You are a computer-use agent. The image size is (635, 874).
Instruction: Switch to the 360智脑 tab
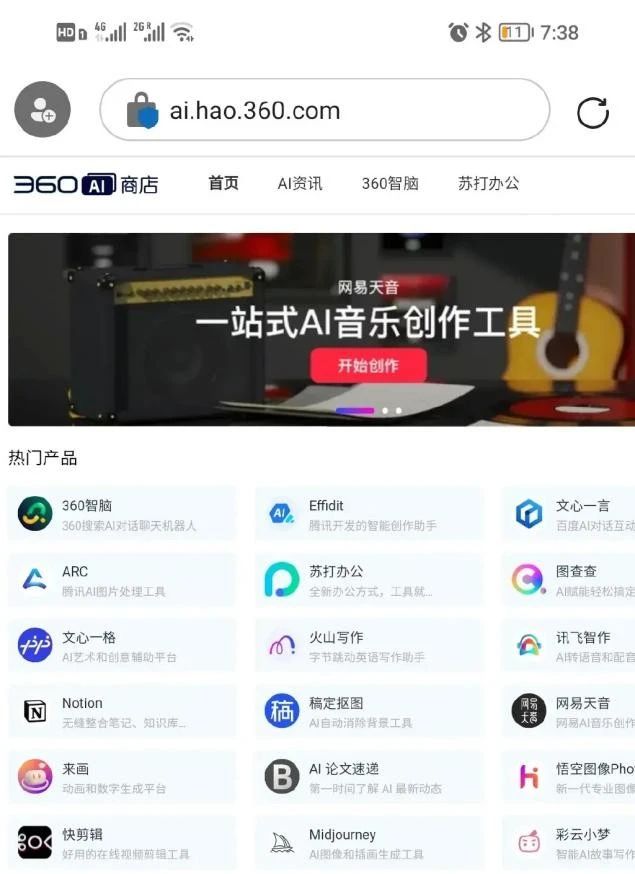[390, 183]
